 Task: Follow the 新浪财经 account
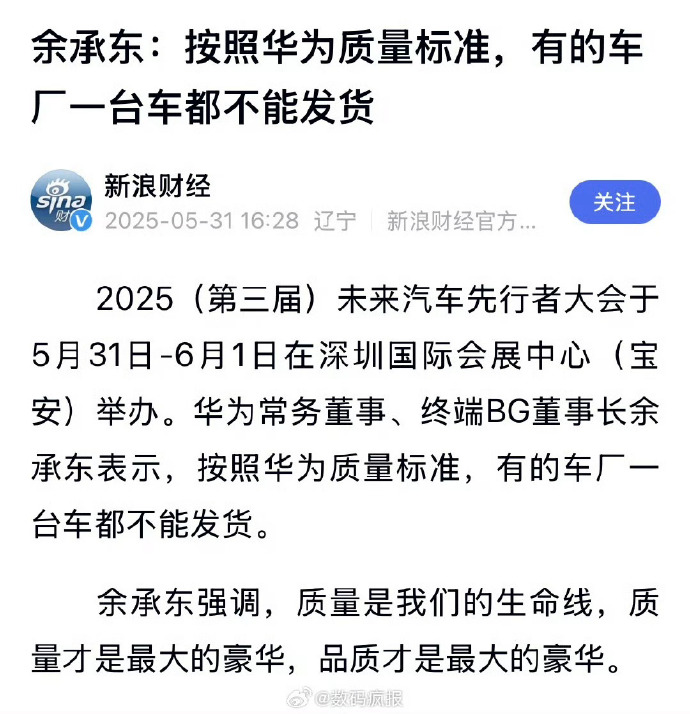pos(614,202)
